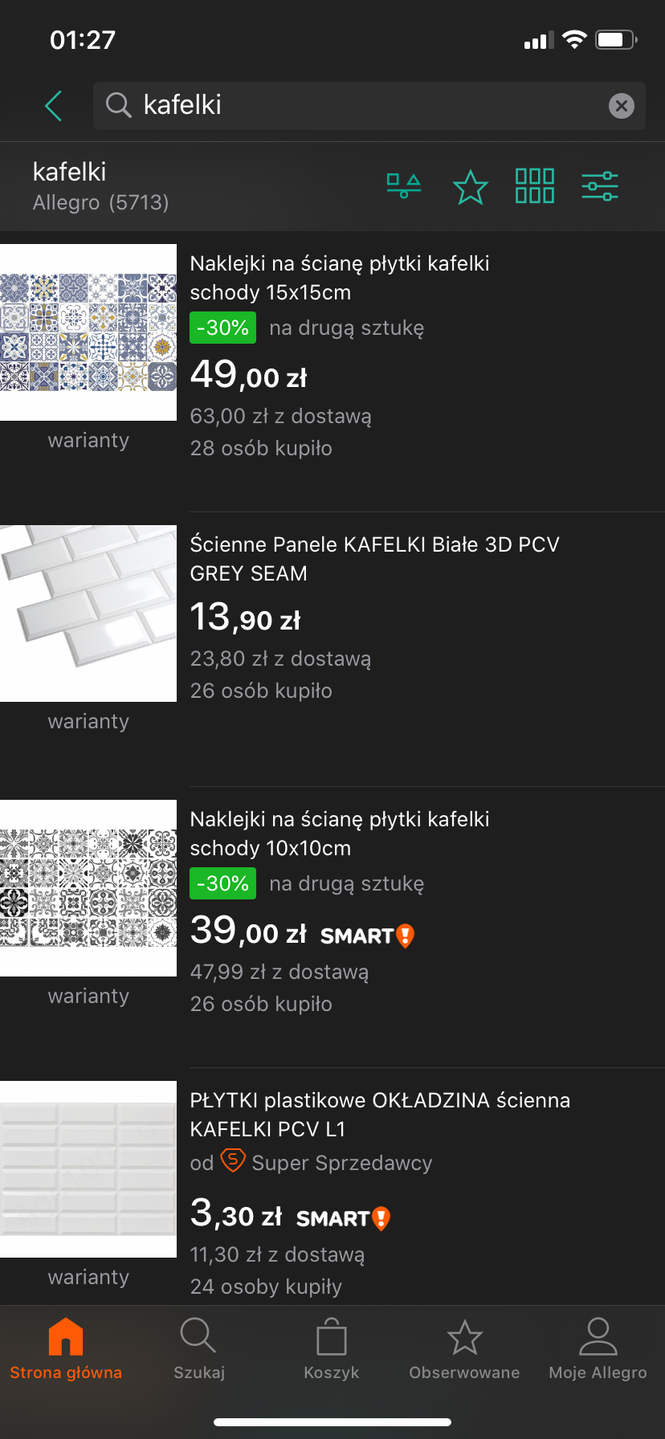Open the filter sliders
665x1439 pixels.
pyautogui.click(x=600, y=186)
